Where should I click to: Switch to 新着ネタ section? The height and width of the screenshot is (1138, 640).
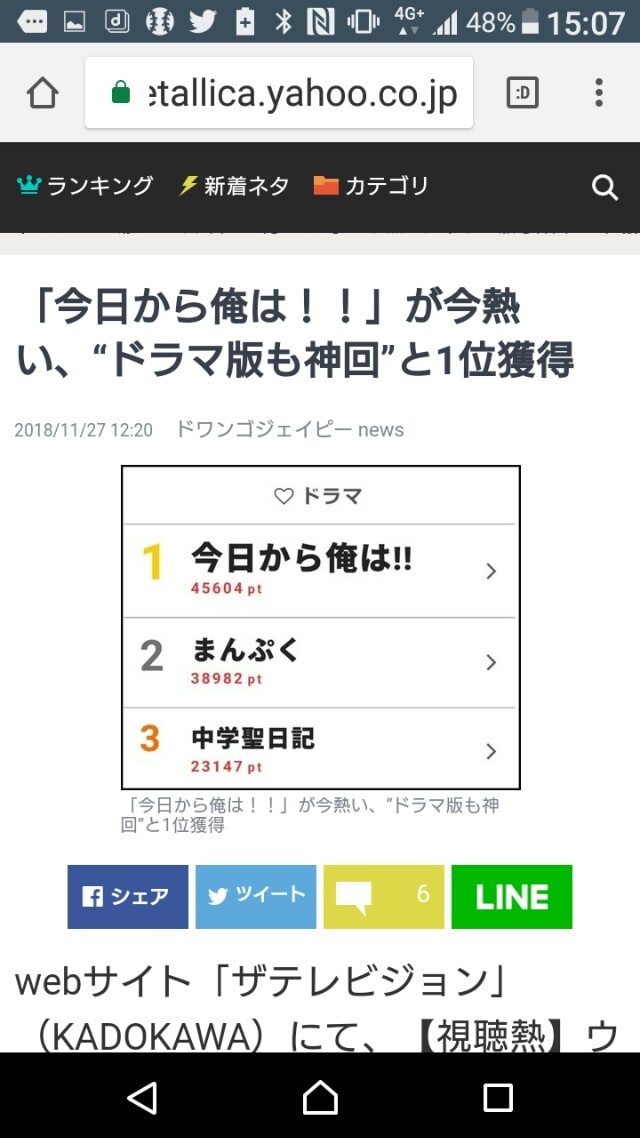coord(234,186)
